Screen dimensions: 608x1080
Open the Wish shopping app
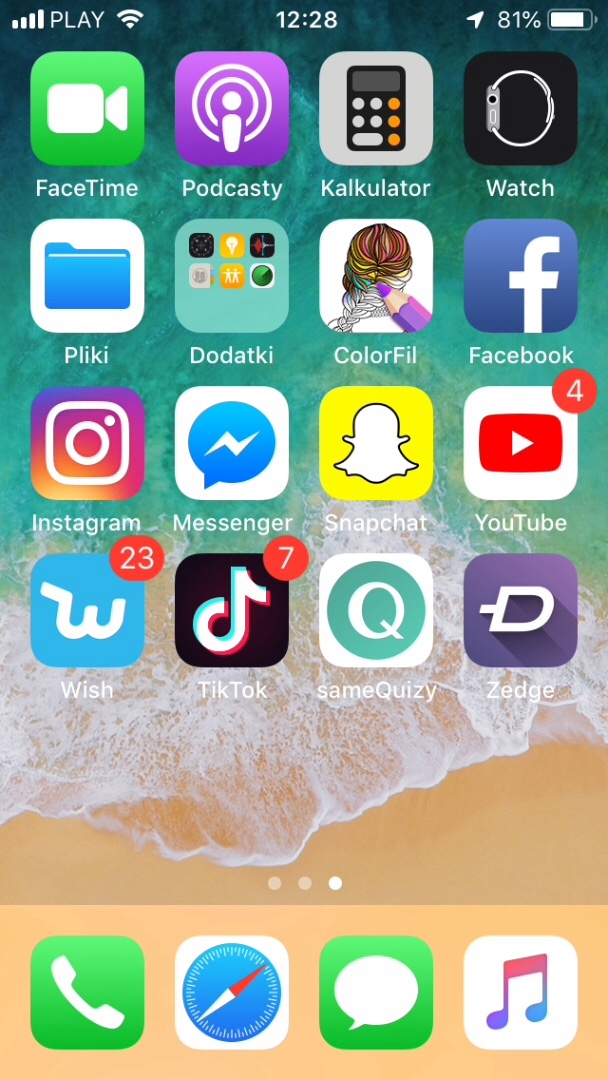(87, 610)
